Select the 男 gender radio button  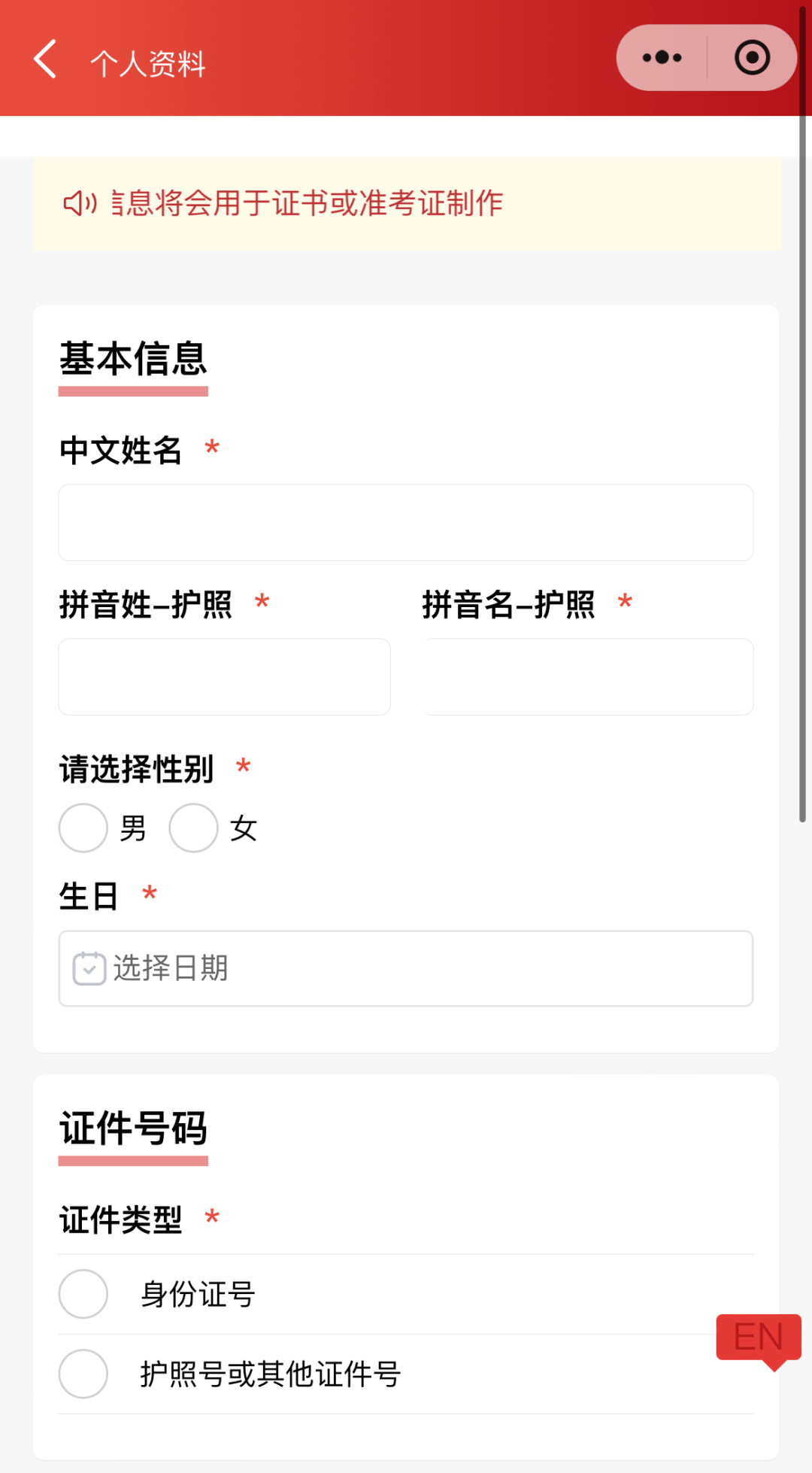tap(83, 828)
